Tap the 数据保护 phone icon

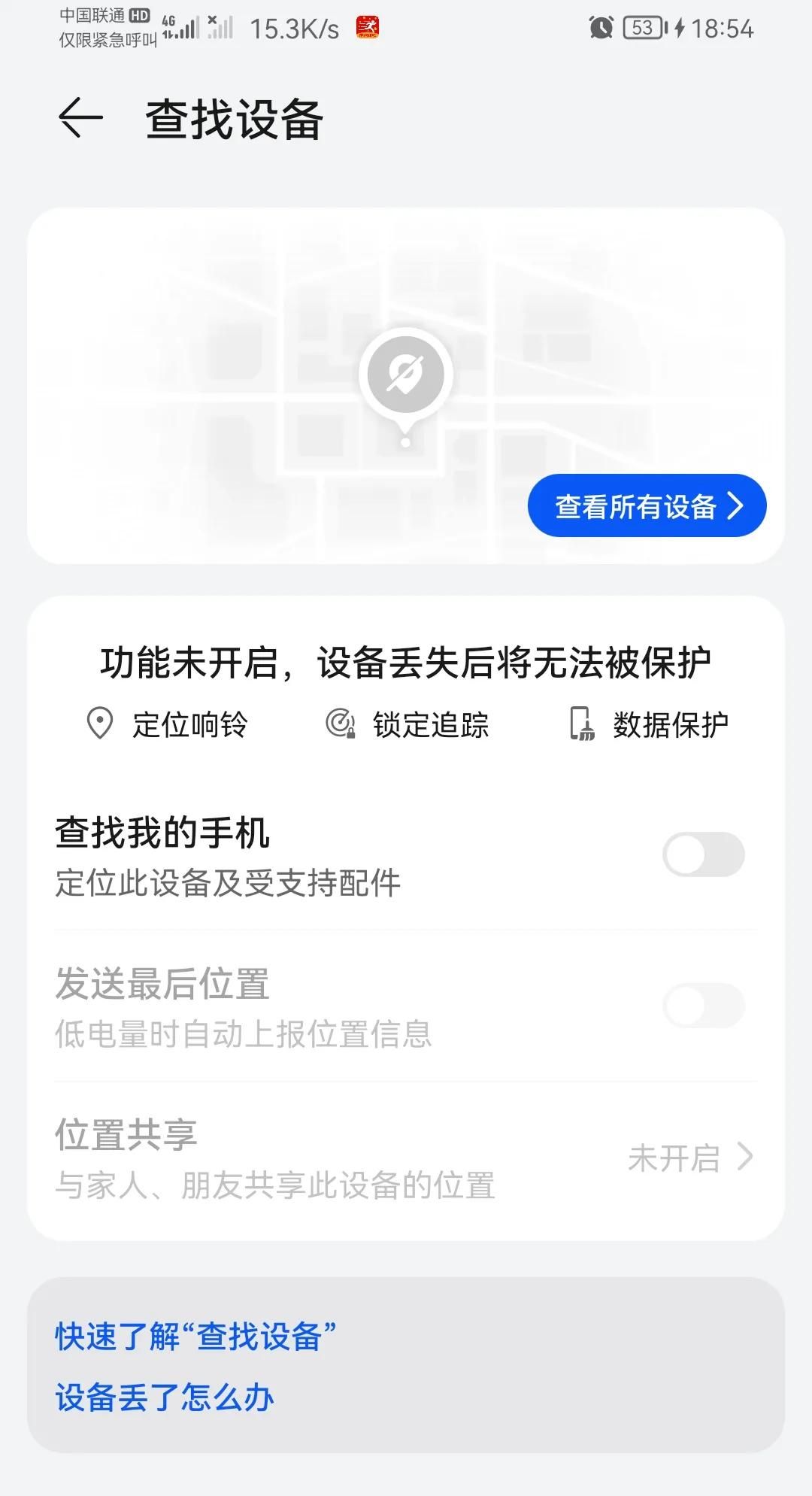click(585, 724)
